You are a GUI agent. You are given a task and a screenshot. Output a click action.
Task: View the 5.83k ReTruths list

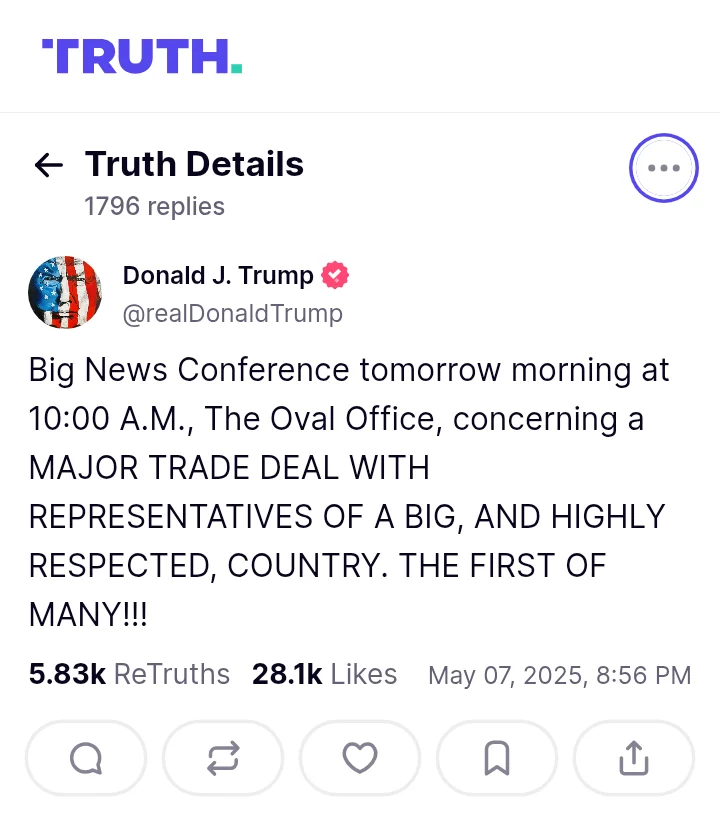(129, 675)
